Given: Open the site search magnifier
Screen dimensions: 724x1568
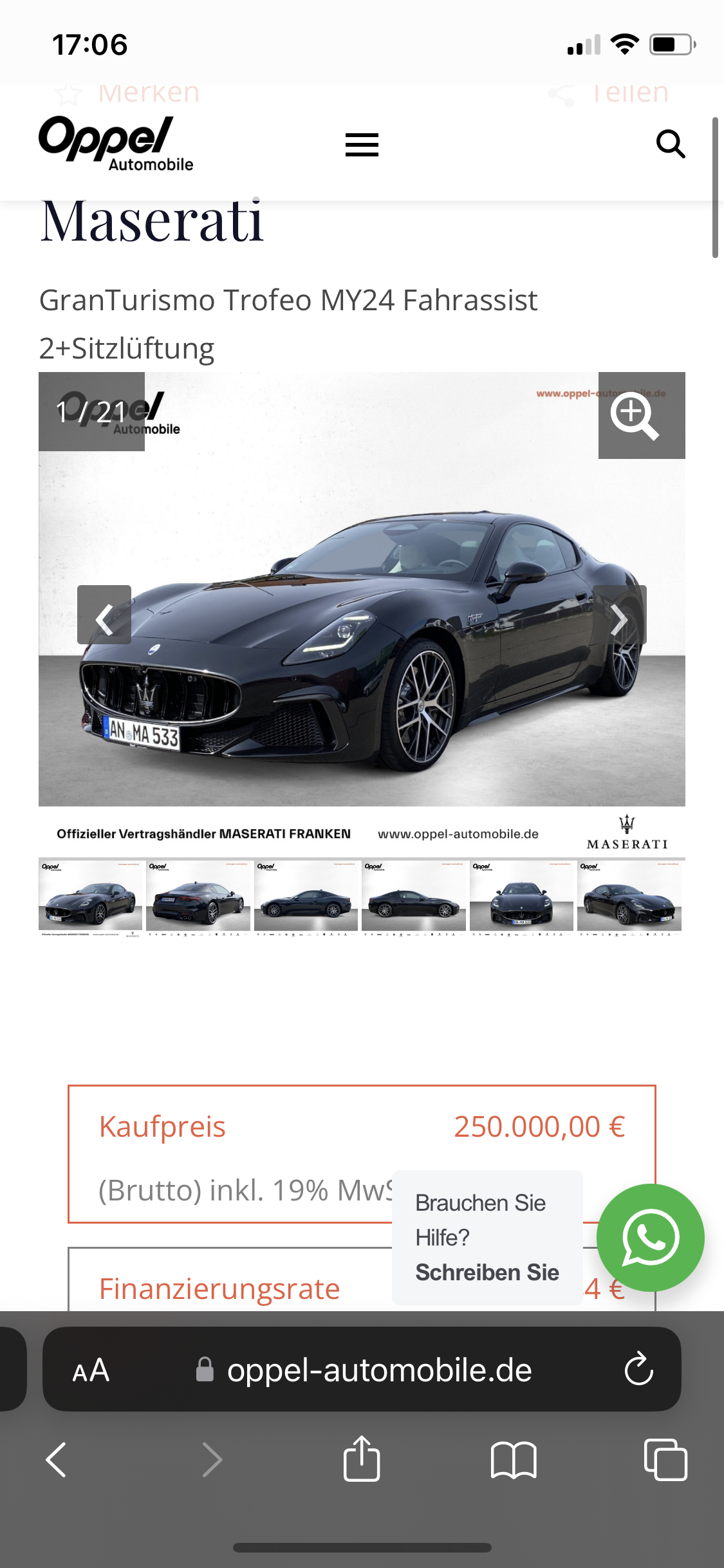Looking at the screenshot, I should tap(670, 144).
